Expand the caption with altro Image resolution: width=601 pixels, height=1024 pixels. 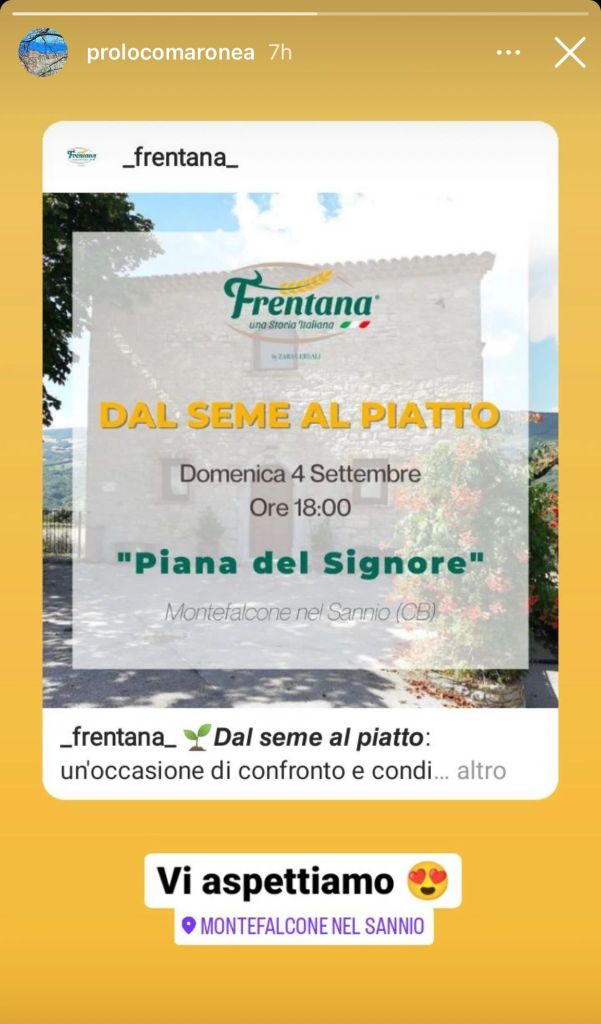coord(481,771)
